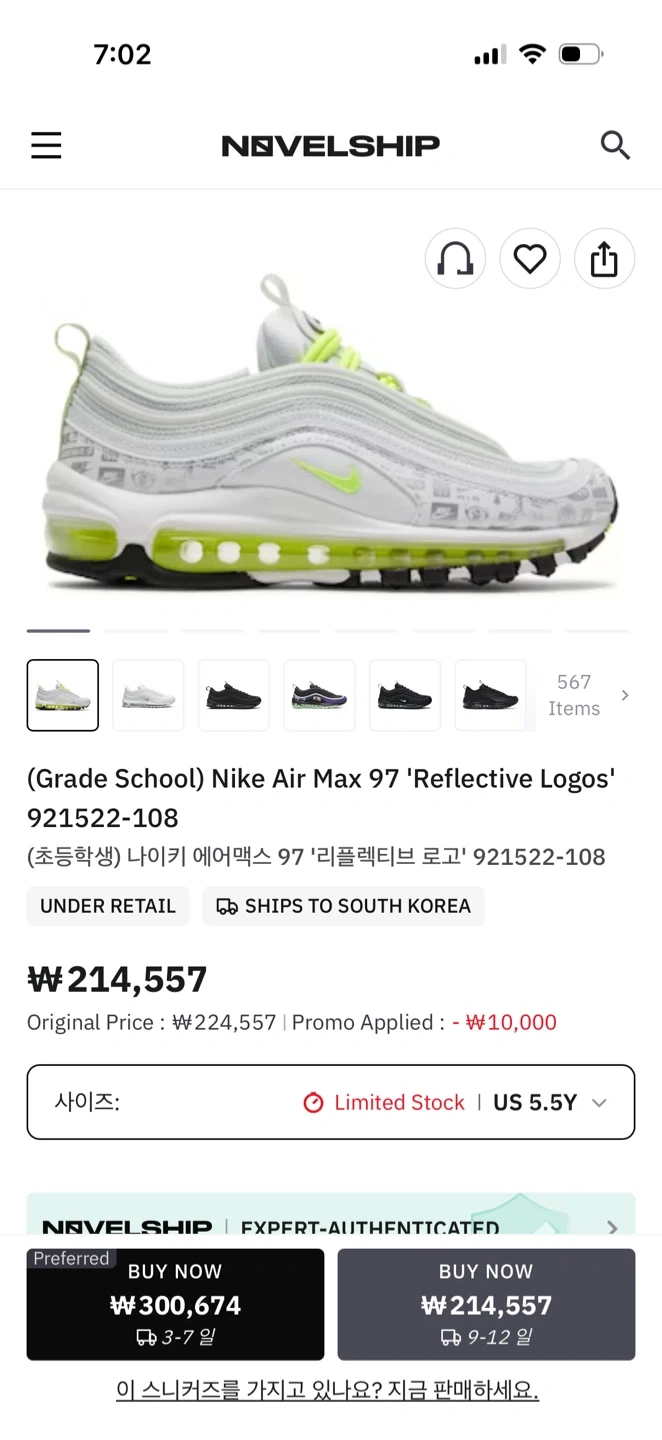View the purple-accent sneaker thumbnail
Screen dimensions: 662x1440
(319, 695)
